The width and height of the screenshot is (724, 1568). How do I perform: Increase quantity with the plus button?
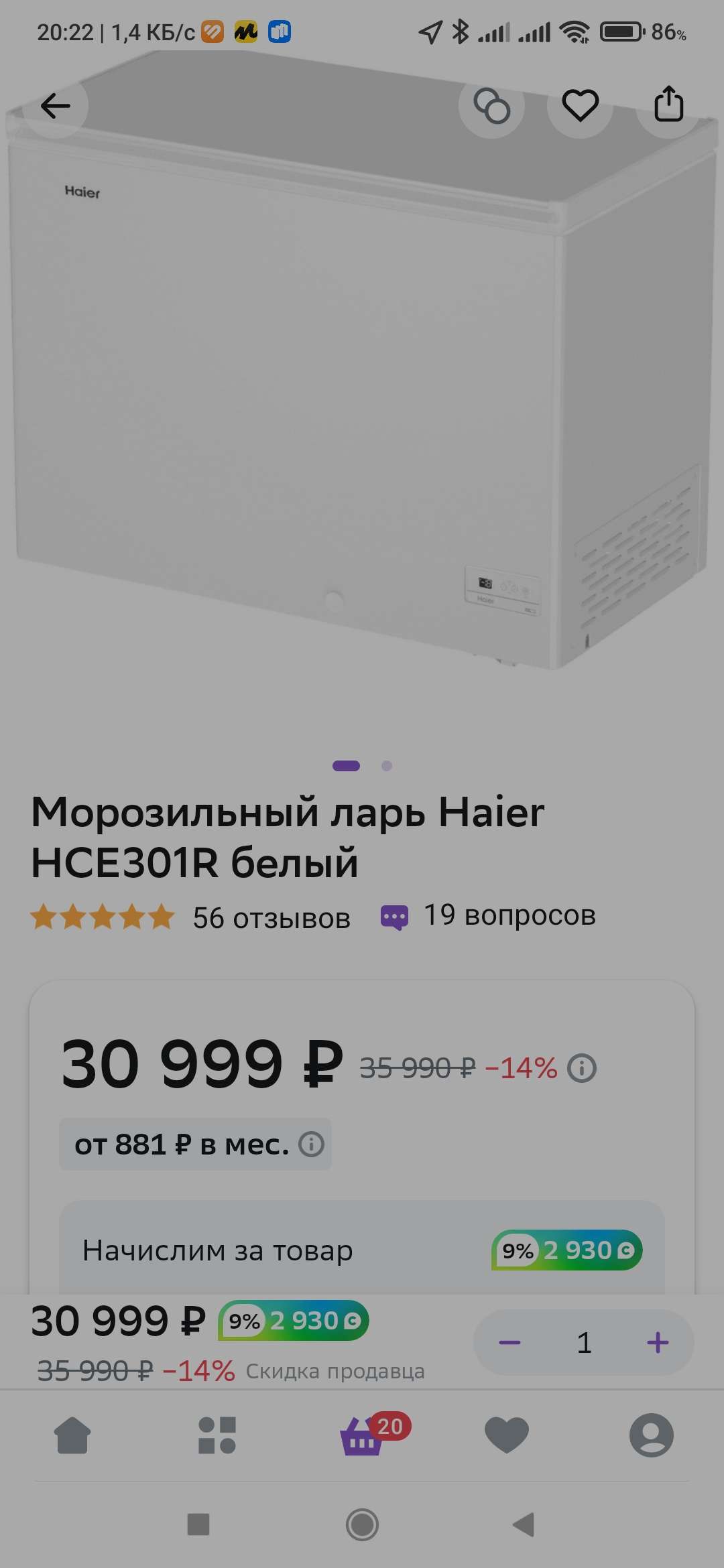pos(658,1342)
